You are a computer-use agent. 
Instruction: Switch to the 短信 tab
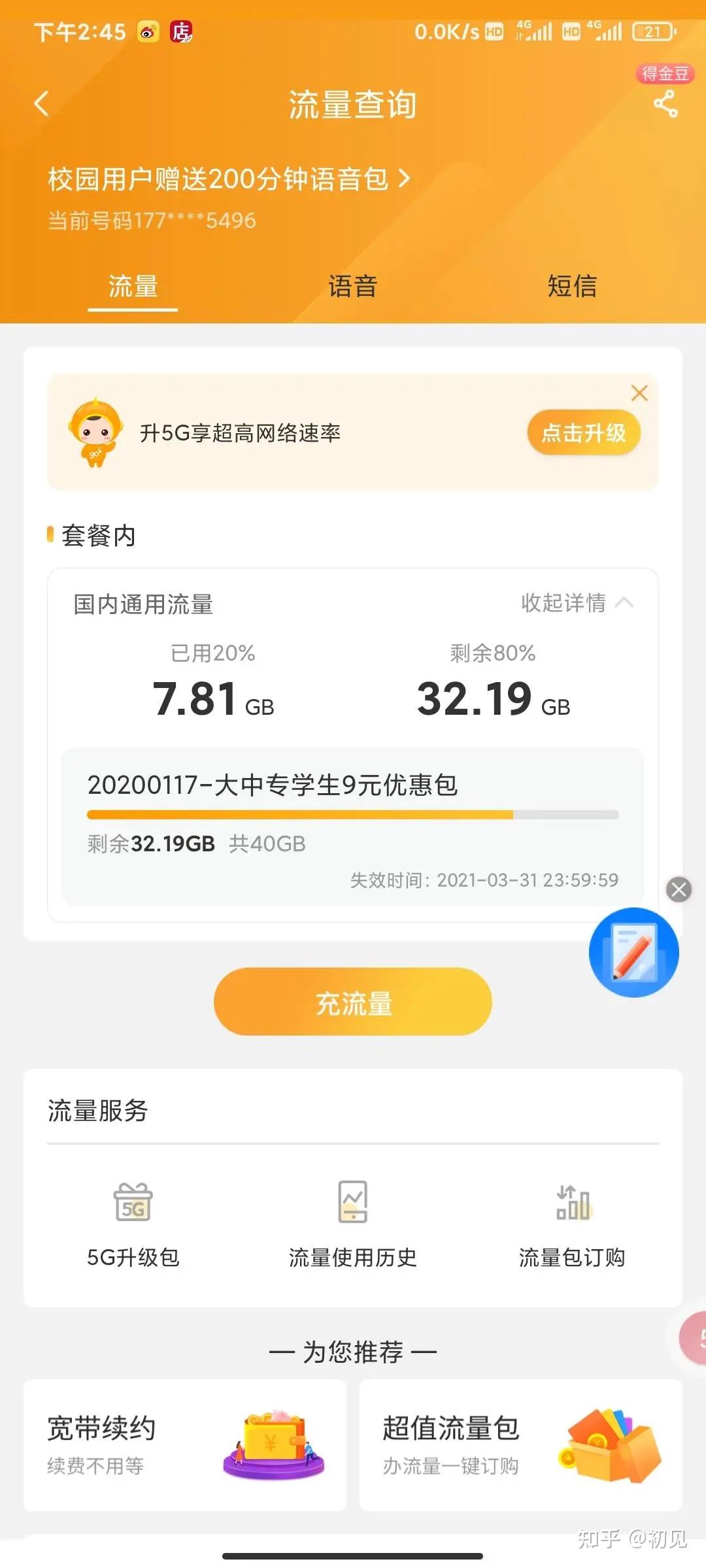572,286
